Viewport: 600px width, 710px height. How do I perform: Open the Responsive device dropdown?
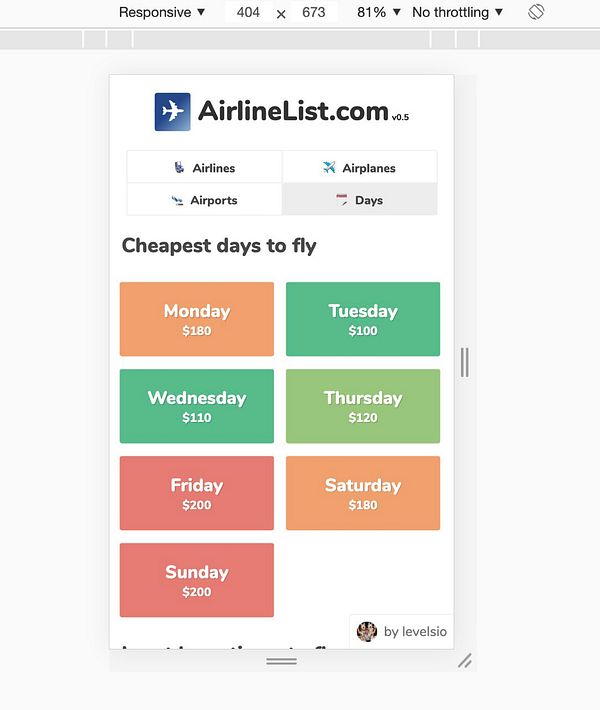162,12
